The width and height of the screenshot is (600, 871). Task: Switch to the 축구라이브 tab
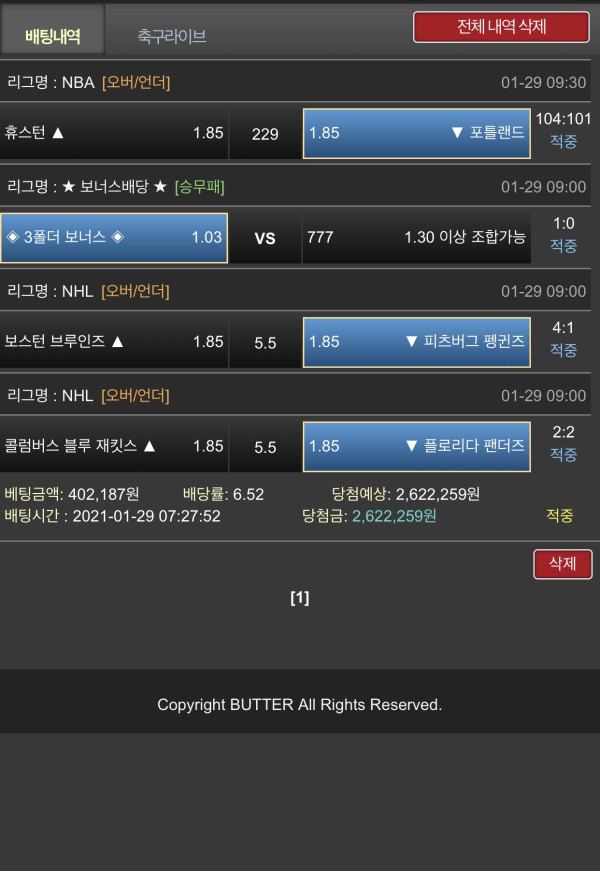click(x=172, y=36)
